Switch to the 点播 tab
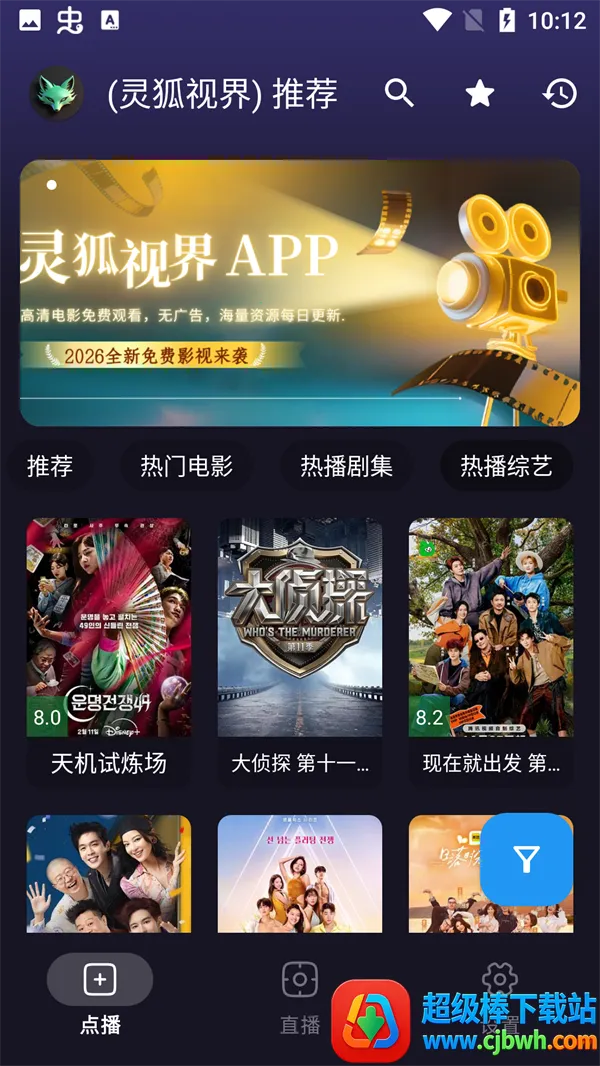Viewport: 600px width, 1066px height. point(100,996)
